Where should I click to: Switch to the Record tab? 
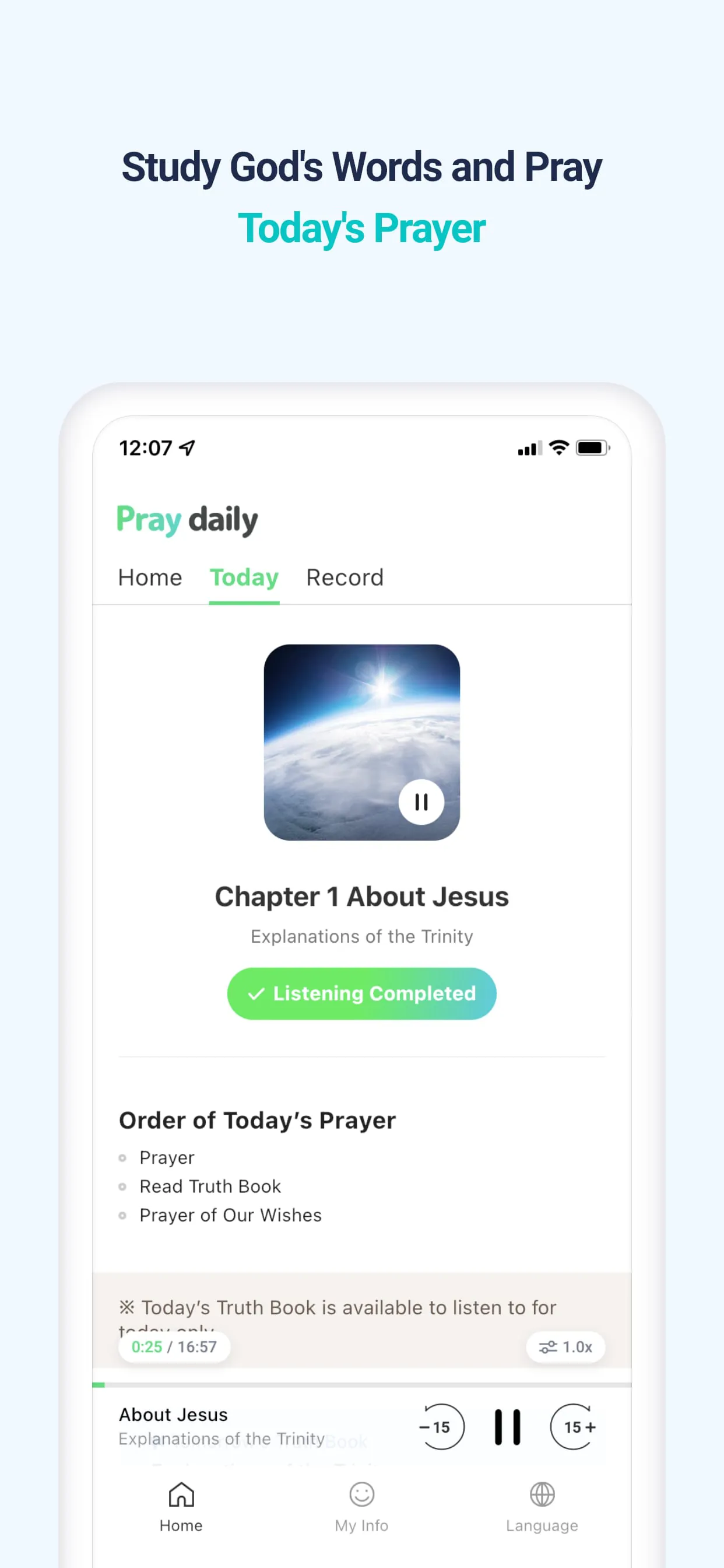pos(345,577)
